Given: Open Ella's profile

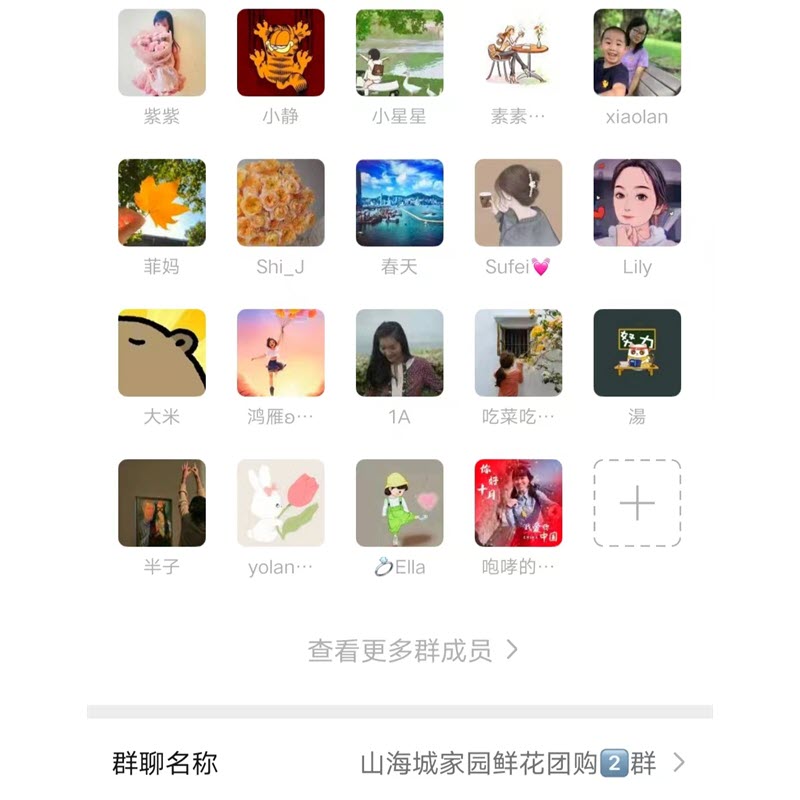Looking at the screenshot, I should (x=399, y=503).
